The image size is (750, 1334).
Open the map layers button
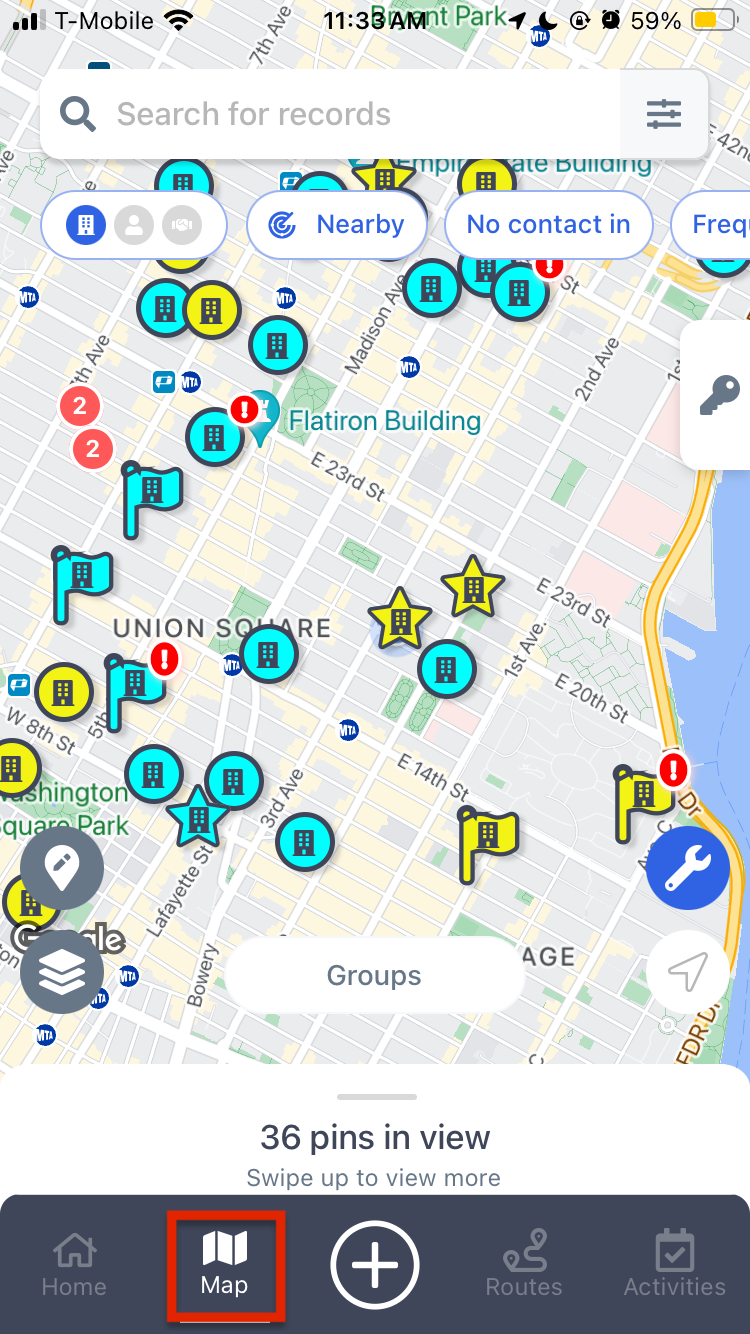(62, 972)
